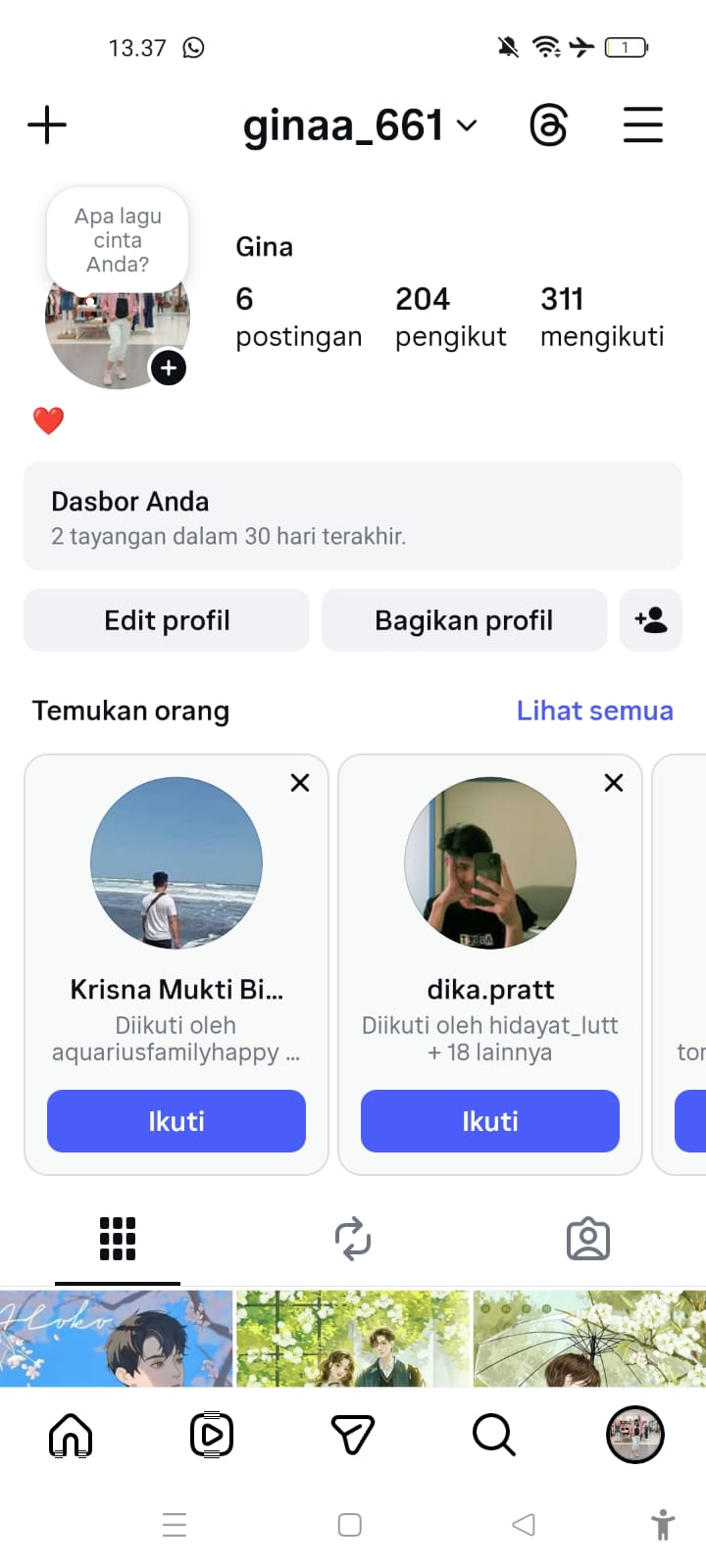Switch to the reposts tab

[353, 1239]
